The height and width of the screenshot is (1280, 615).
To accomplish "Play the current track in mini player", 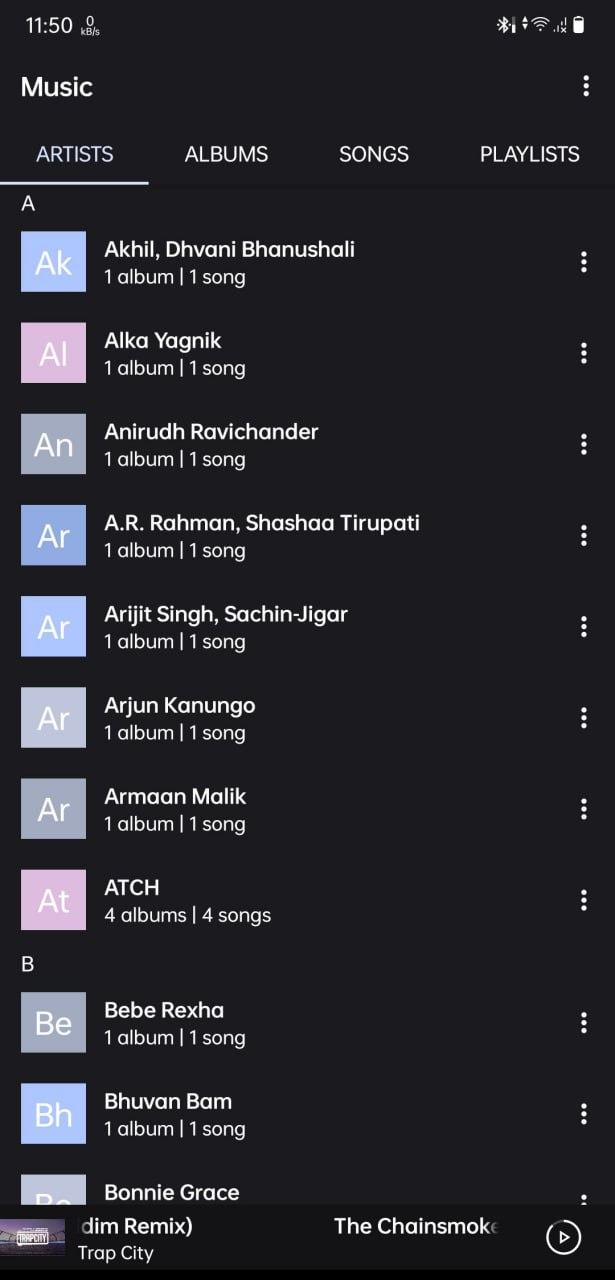I will (x=563, y=1237).
